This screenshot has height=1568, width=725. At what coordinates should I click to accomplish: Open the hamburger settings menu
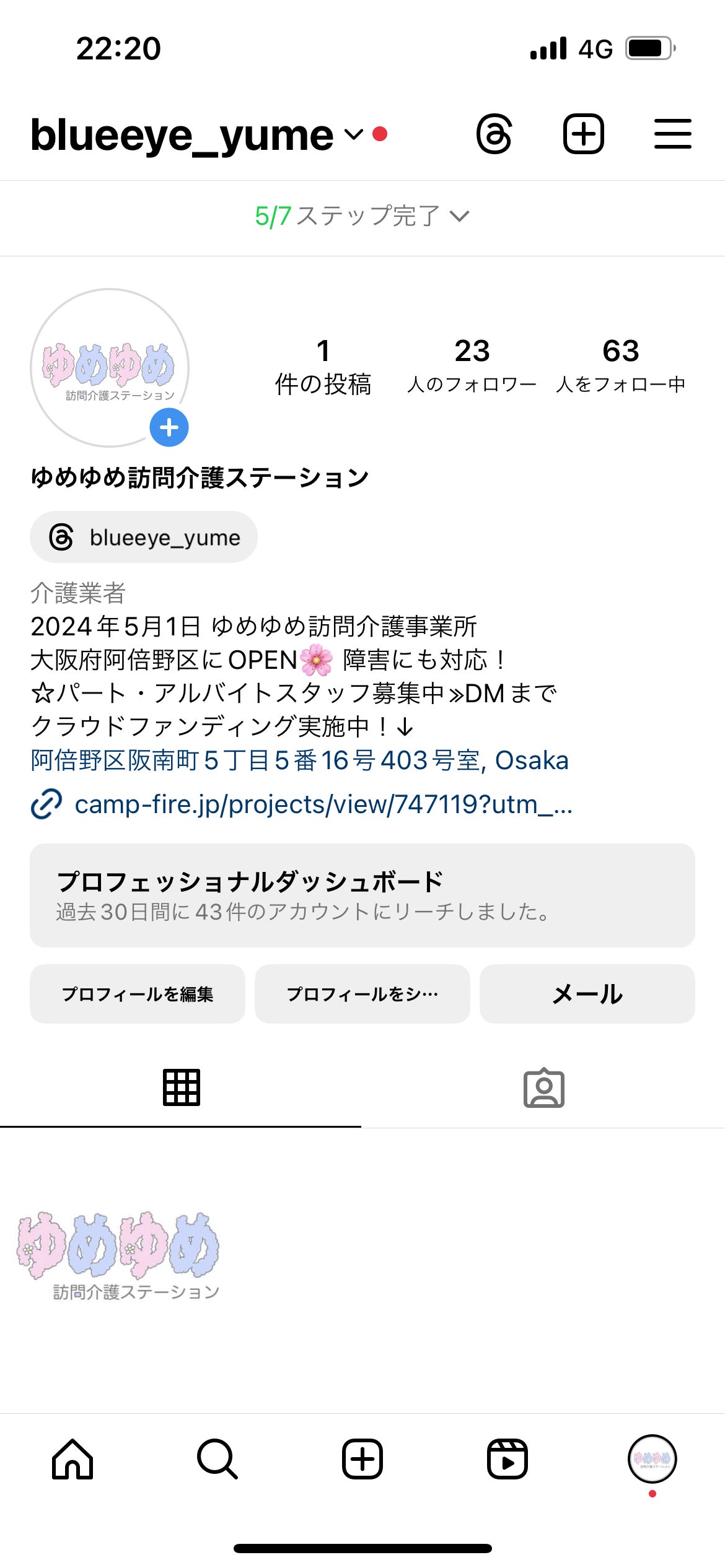click(x=672, y=134)
